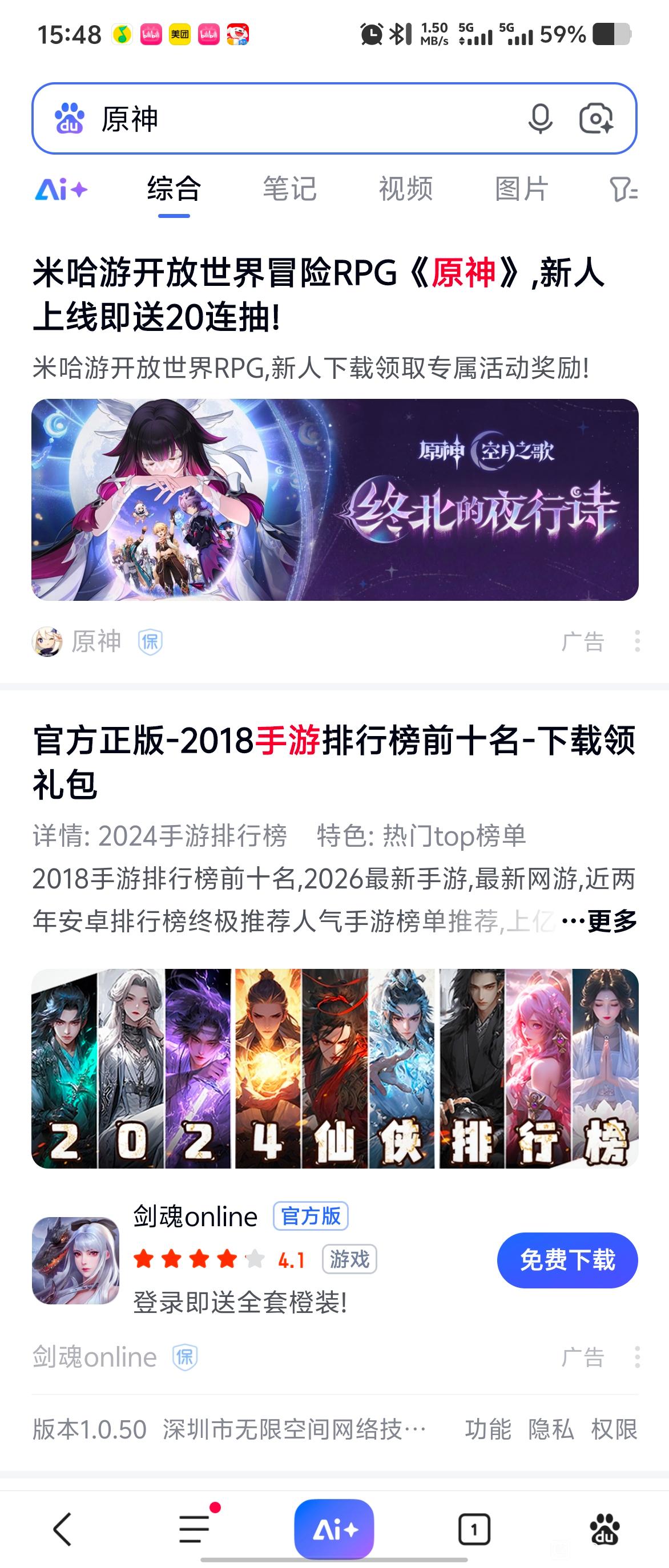The width and height of the screenshot is (669, 1568).
Task: Start voice search with the microphone icon
Action: 539,119
